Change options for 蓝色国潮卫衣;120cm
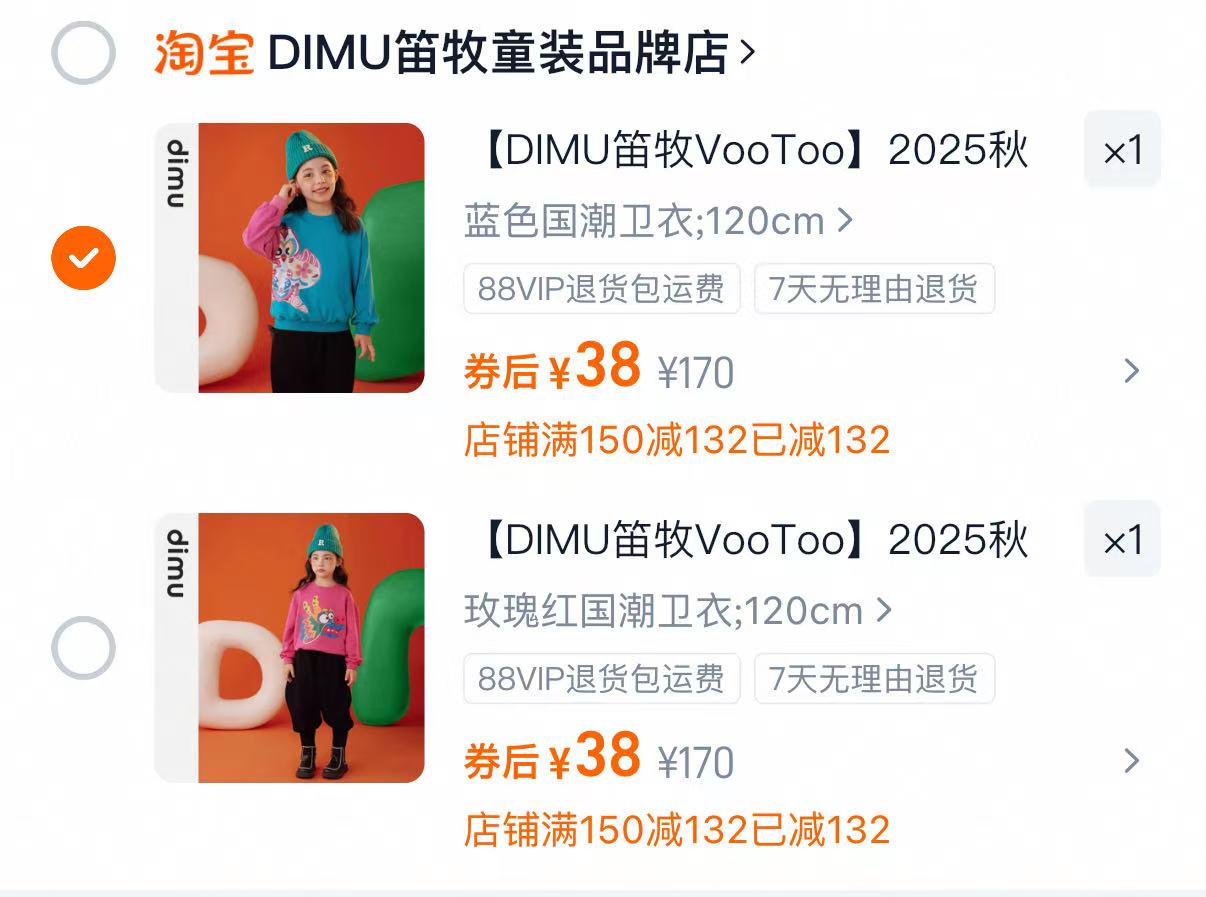 click(x=658, y=221)
